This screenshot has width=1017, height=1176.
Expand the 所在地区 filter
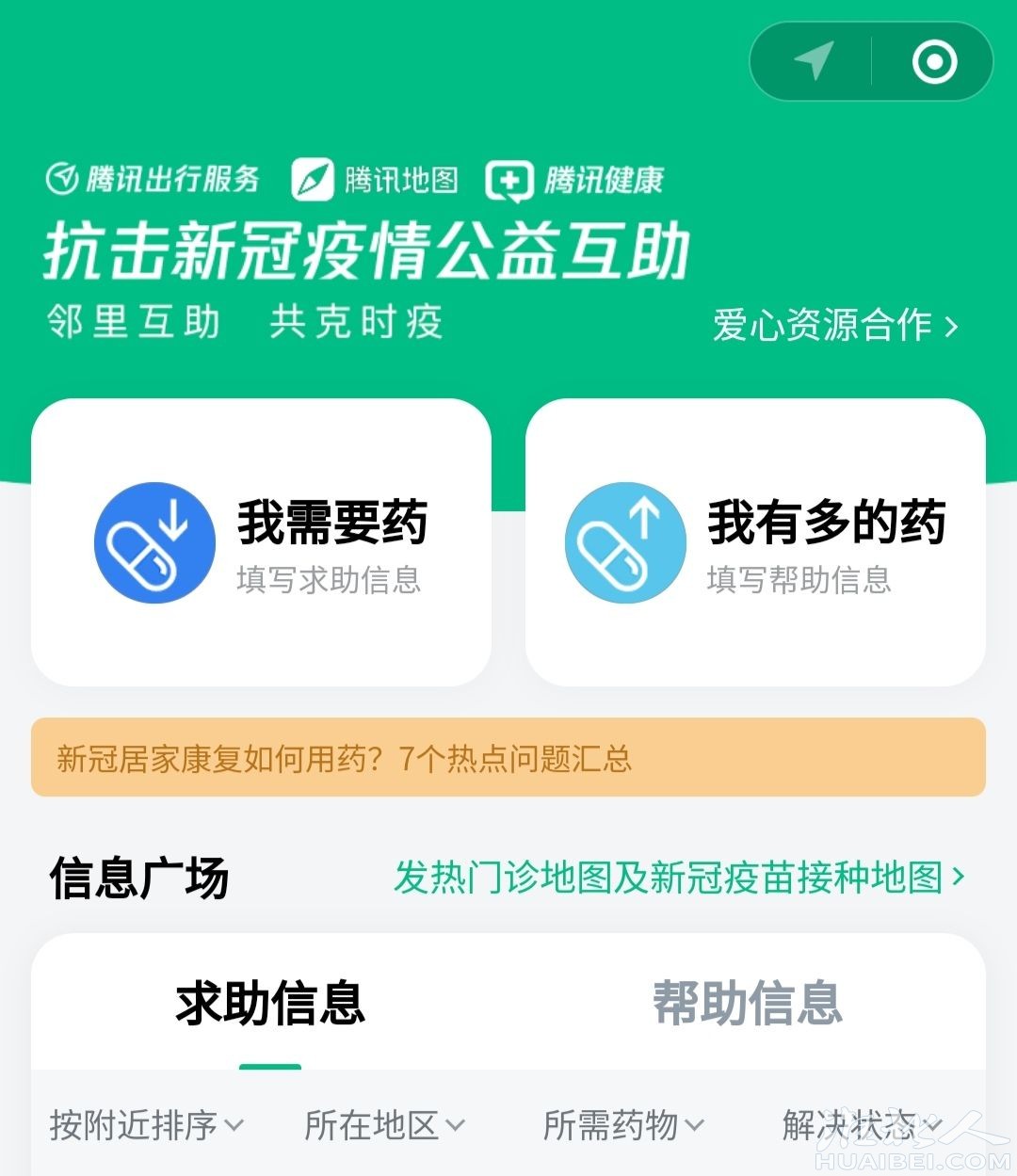click(384, 1124)
